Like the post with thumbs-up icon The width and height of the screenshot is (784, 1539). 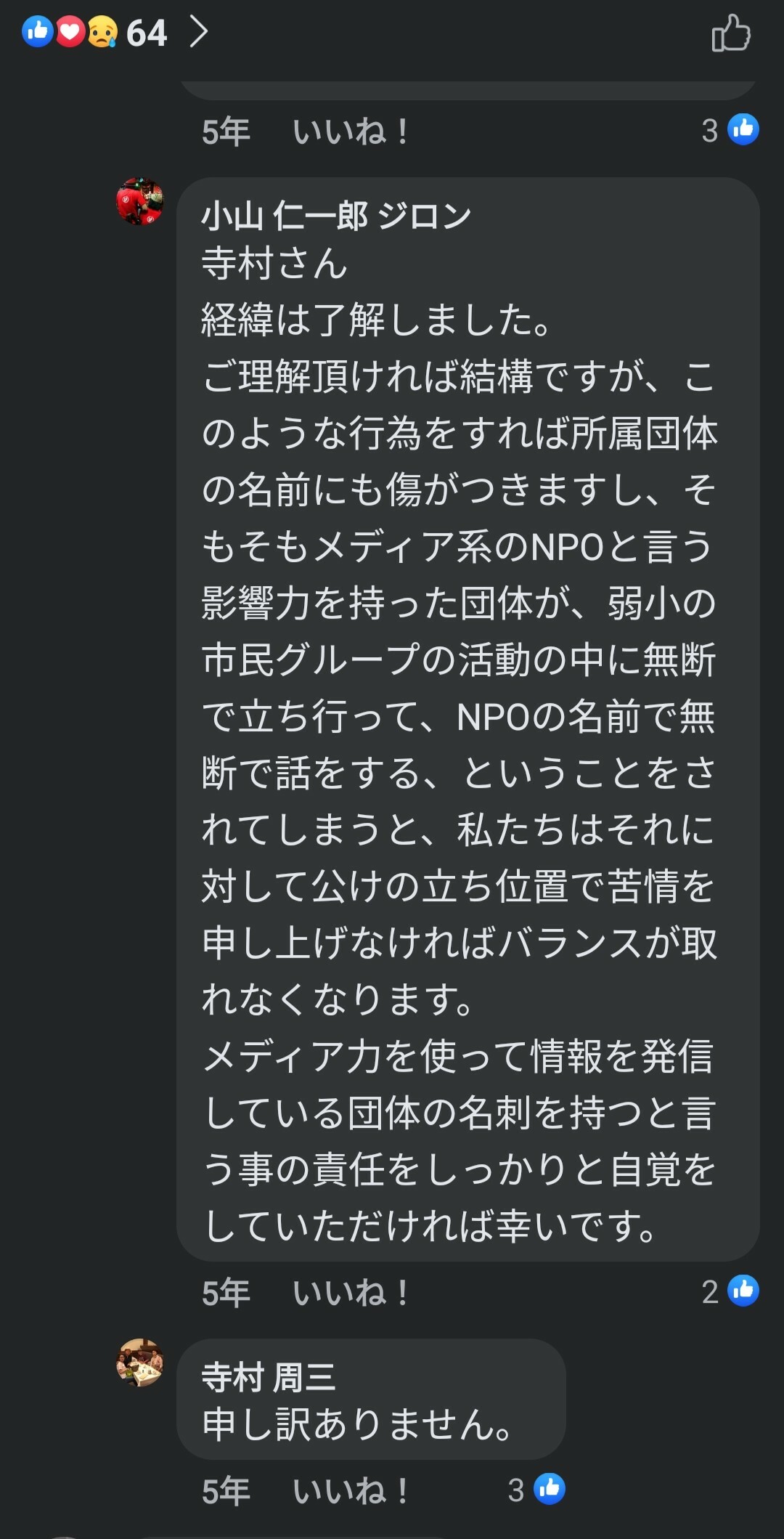point(730,33)
